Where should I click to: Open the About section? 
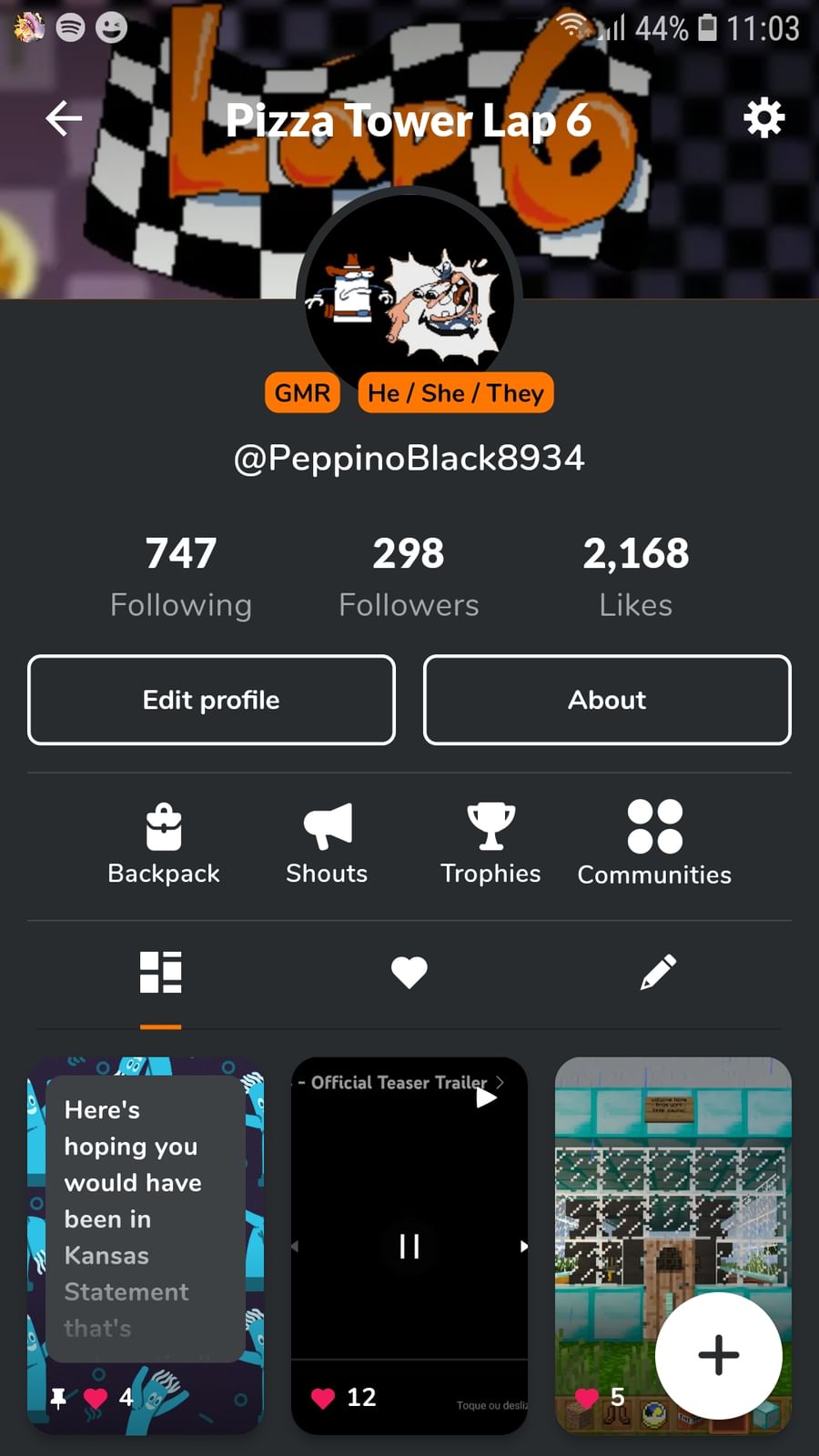[x=607, y=700]
